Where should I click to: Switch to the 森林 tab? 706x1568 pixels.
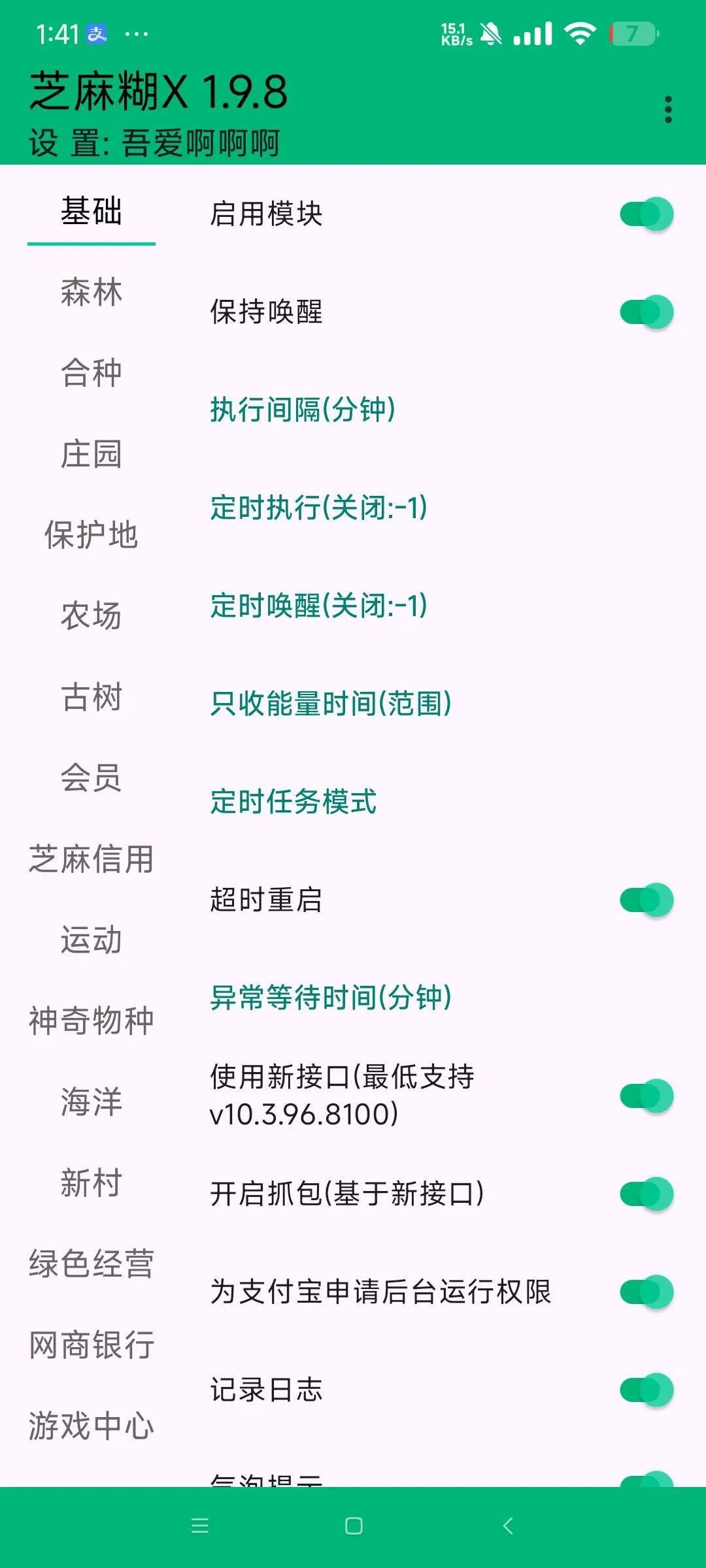91,292
